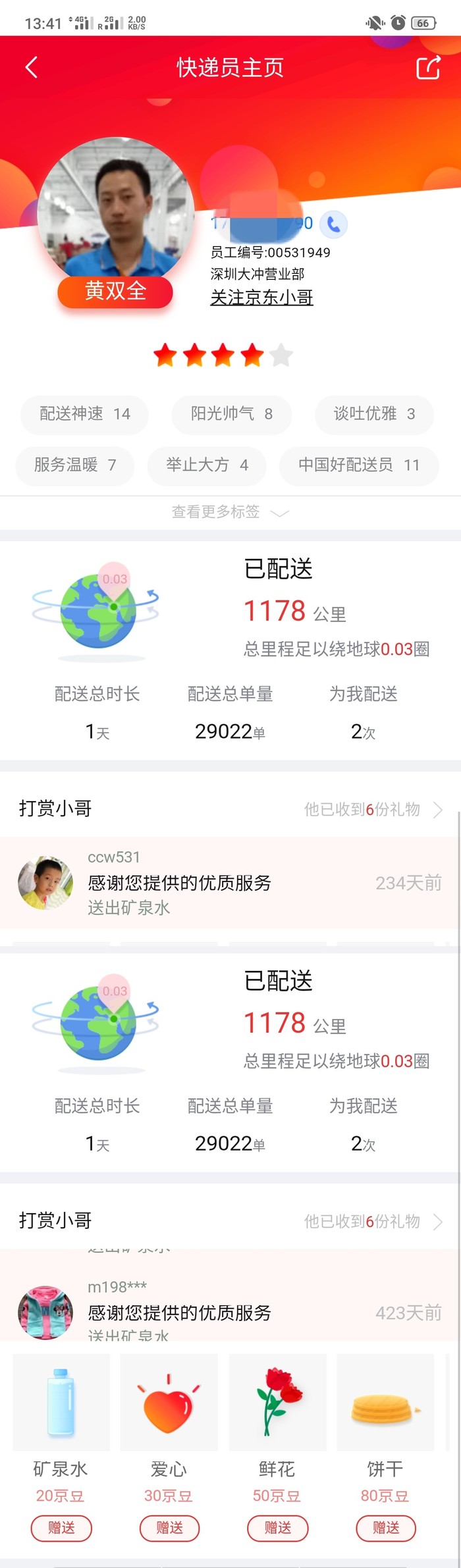Share this courier's profile page

tap(427, 67)
